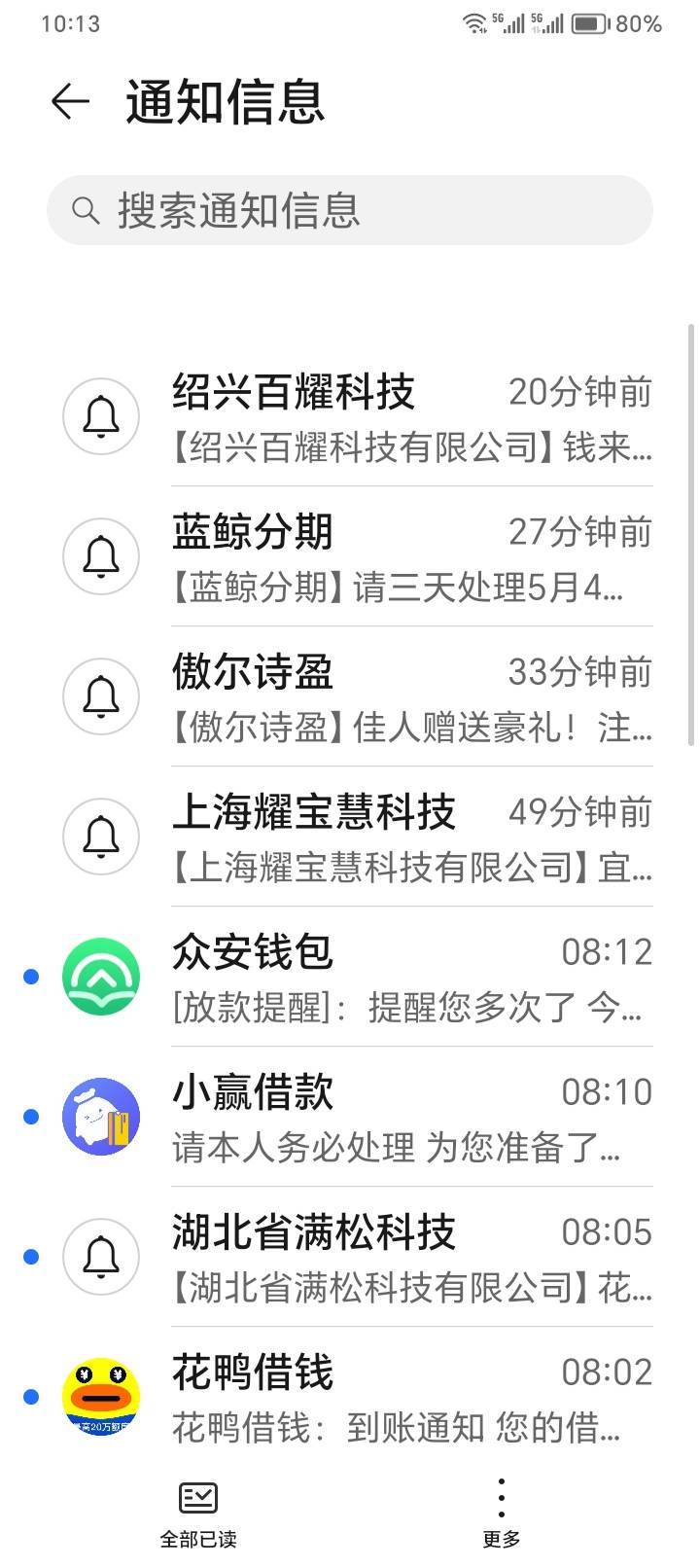Image resolution: width=700 pixels, height=1568 pixels.
Task: Open the message from 绍兴百耀科技
Action: (x=350, y=416)
